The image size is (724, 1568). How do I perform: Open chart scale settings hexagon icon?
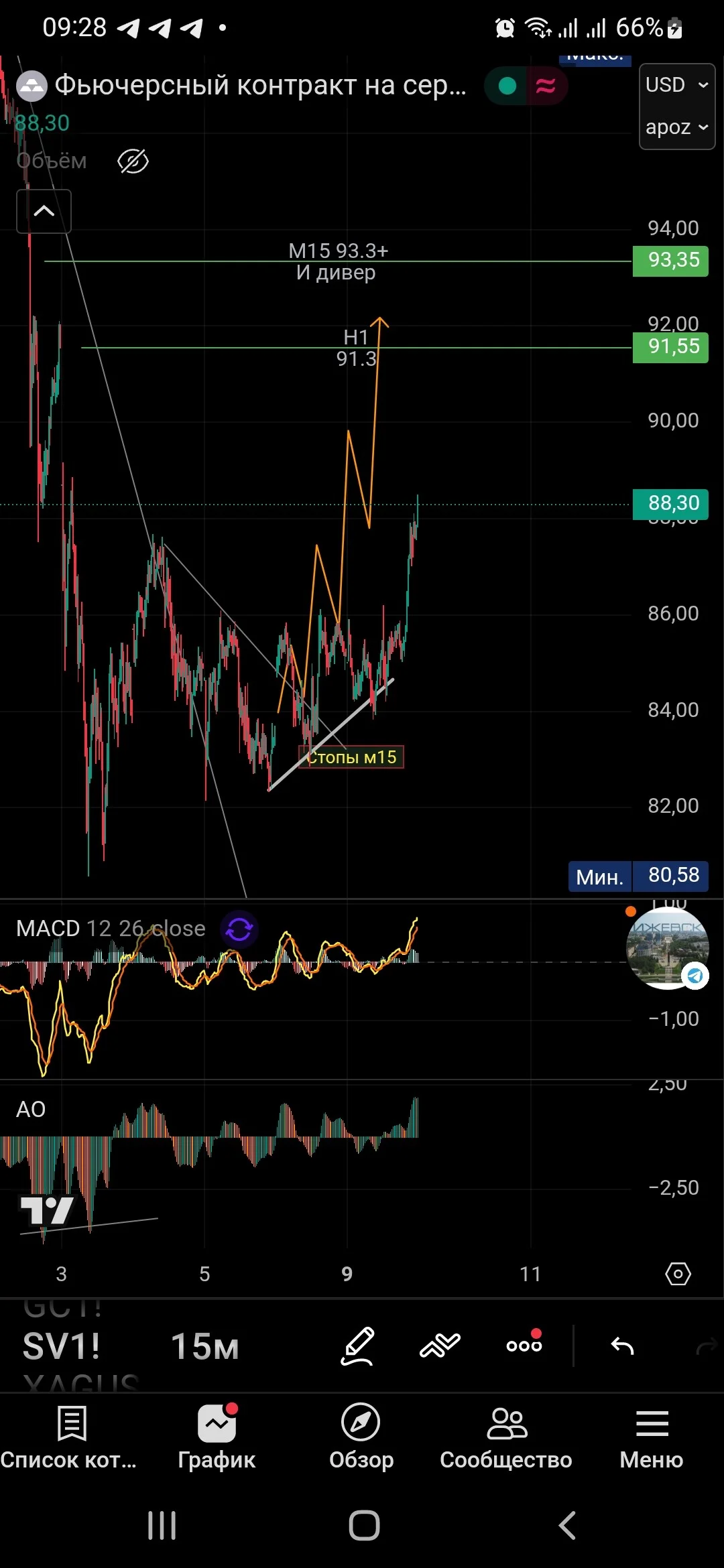click(678, 1273)
